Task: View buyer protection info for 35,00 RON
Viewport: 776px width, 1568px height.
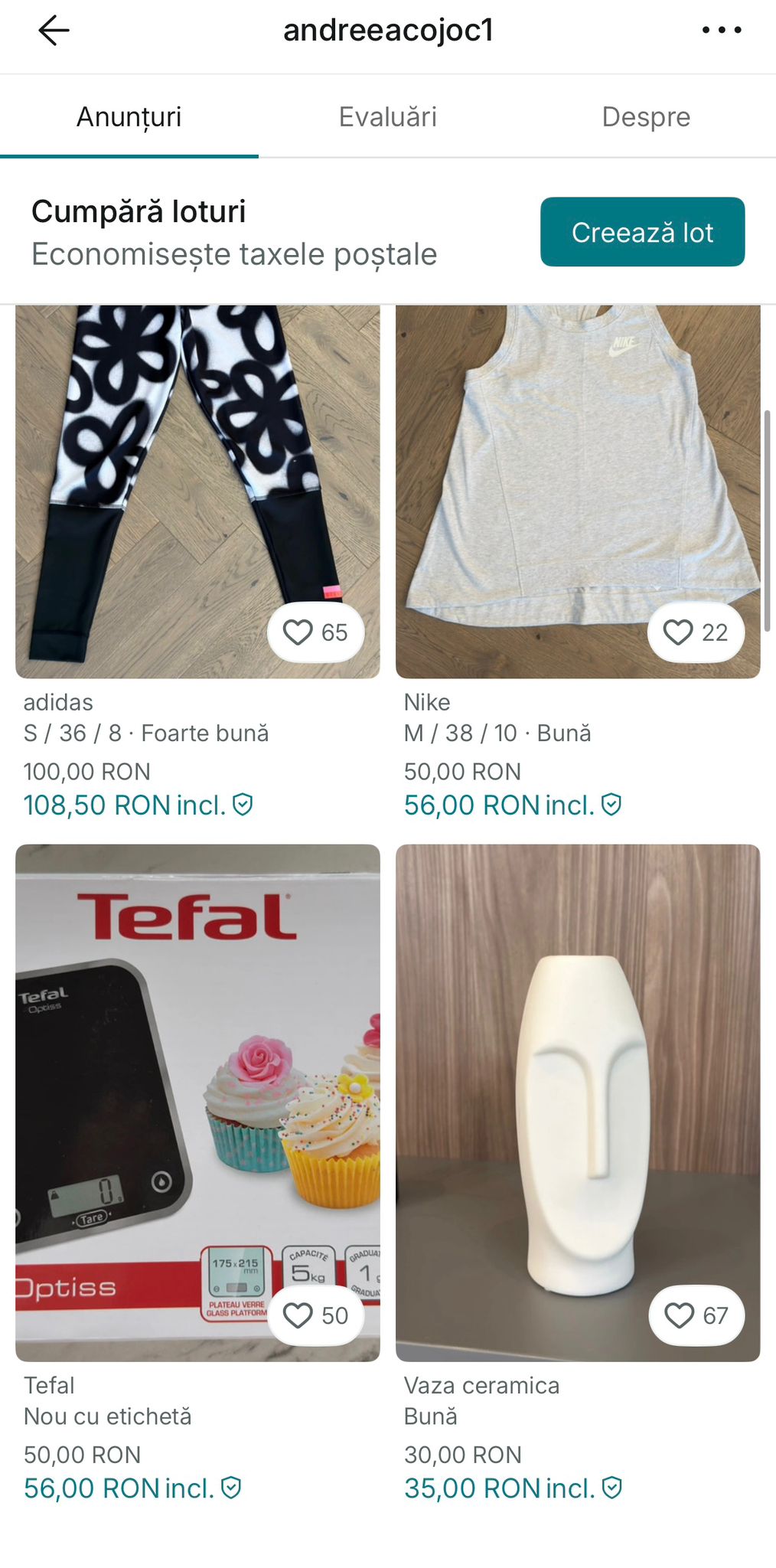Action: pos(611,1488)
